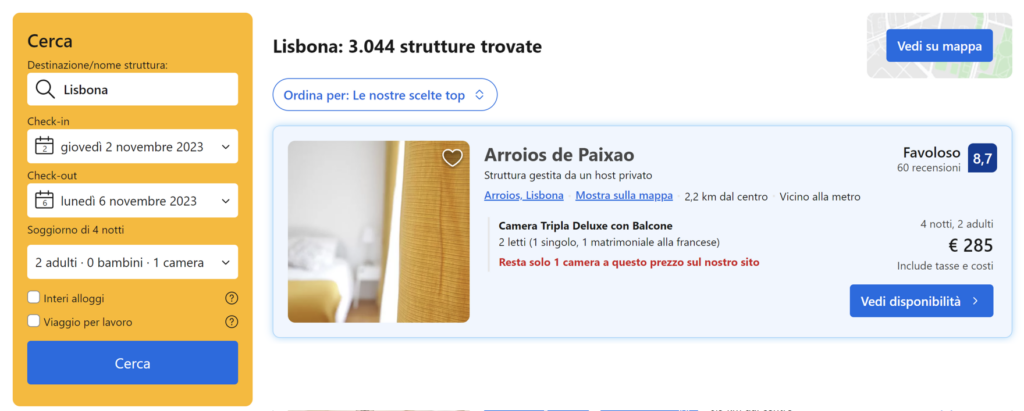Follow the Arroios, Lisbona link
Viewport: 1024px width, 411px height.
click(523, 196)
